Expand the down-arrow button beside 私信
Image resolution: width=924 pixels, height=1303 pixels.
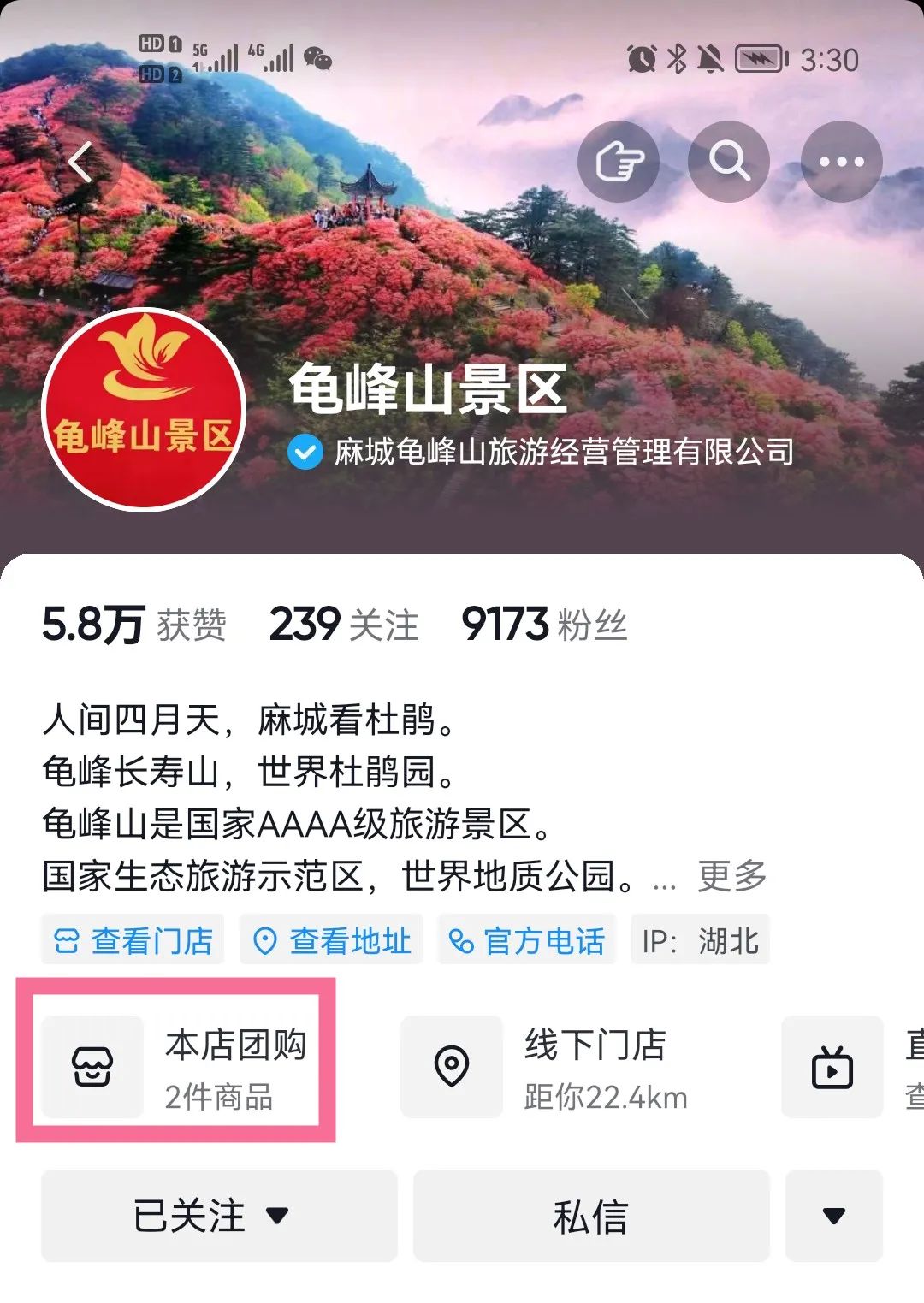pyautogui.click(x=833, y=1215)
